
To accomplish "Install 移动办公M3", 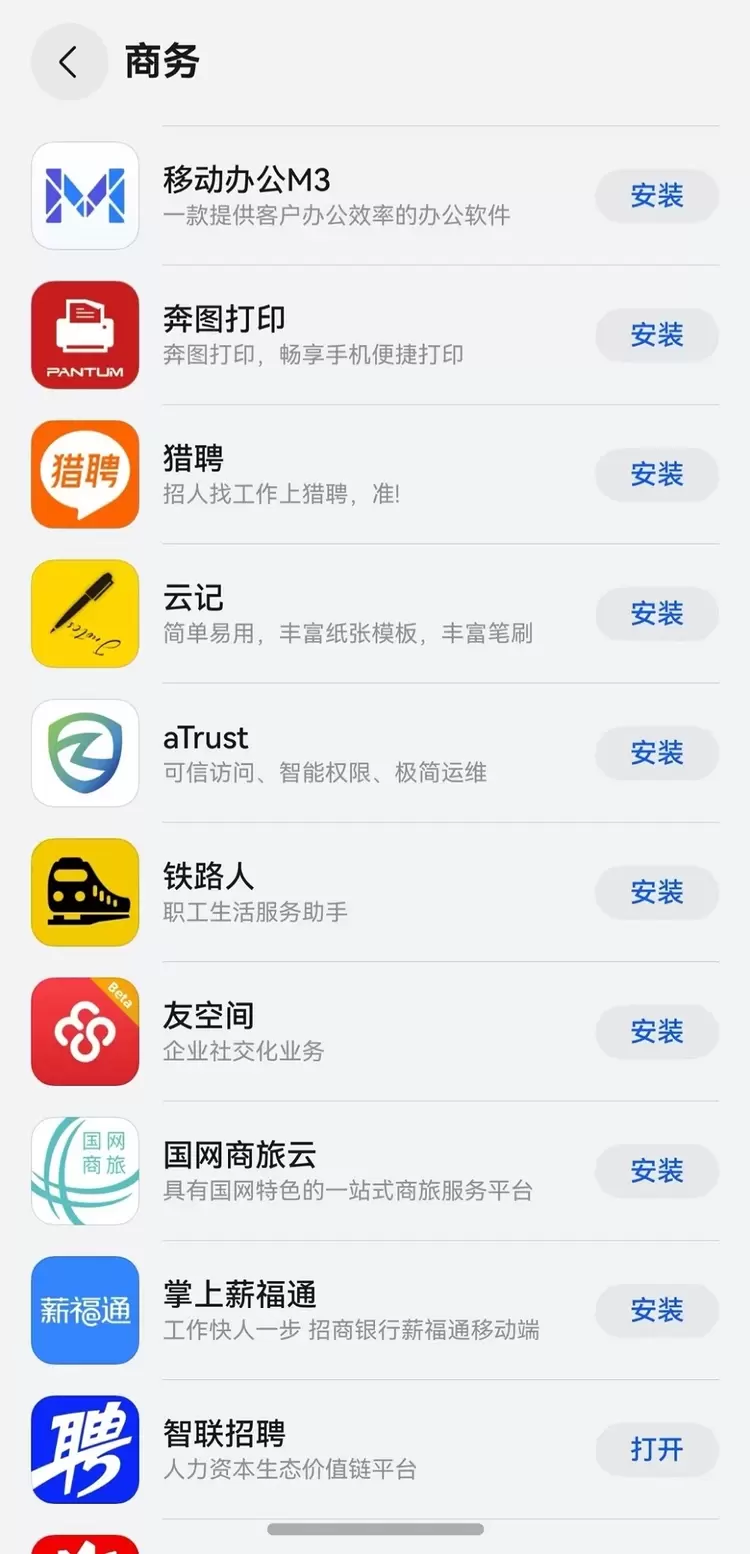I will 656,196.
